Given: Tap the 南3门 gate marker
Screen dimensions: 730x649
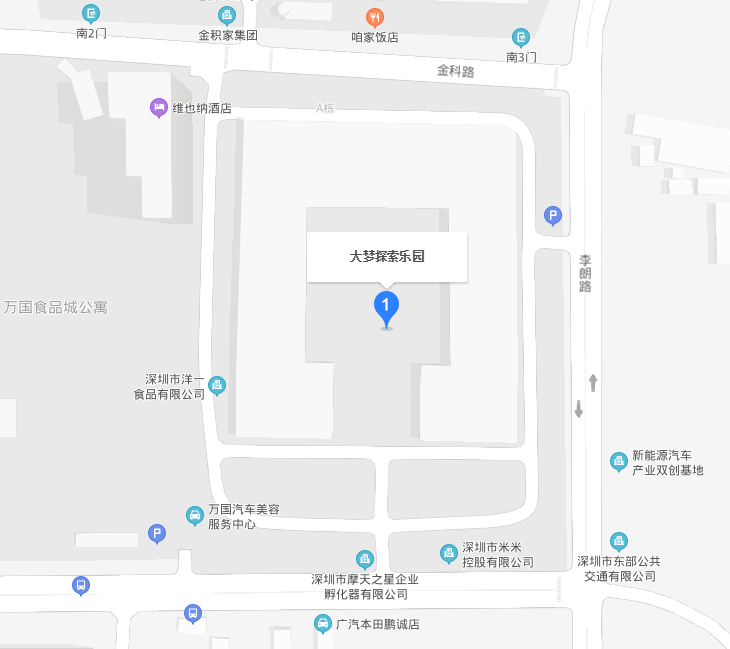Looking at the screenshot, I should [x=521, y=37].
